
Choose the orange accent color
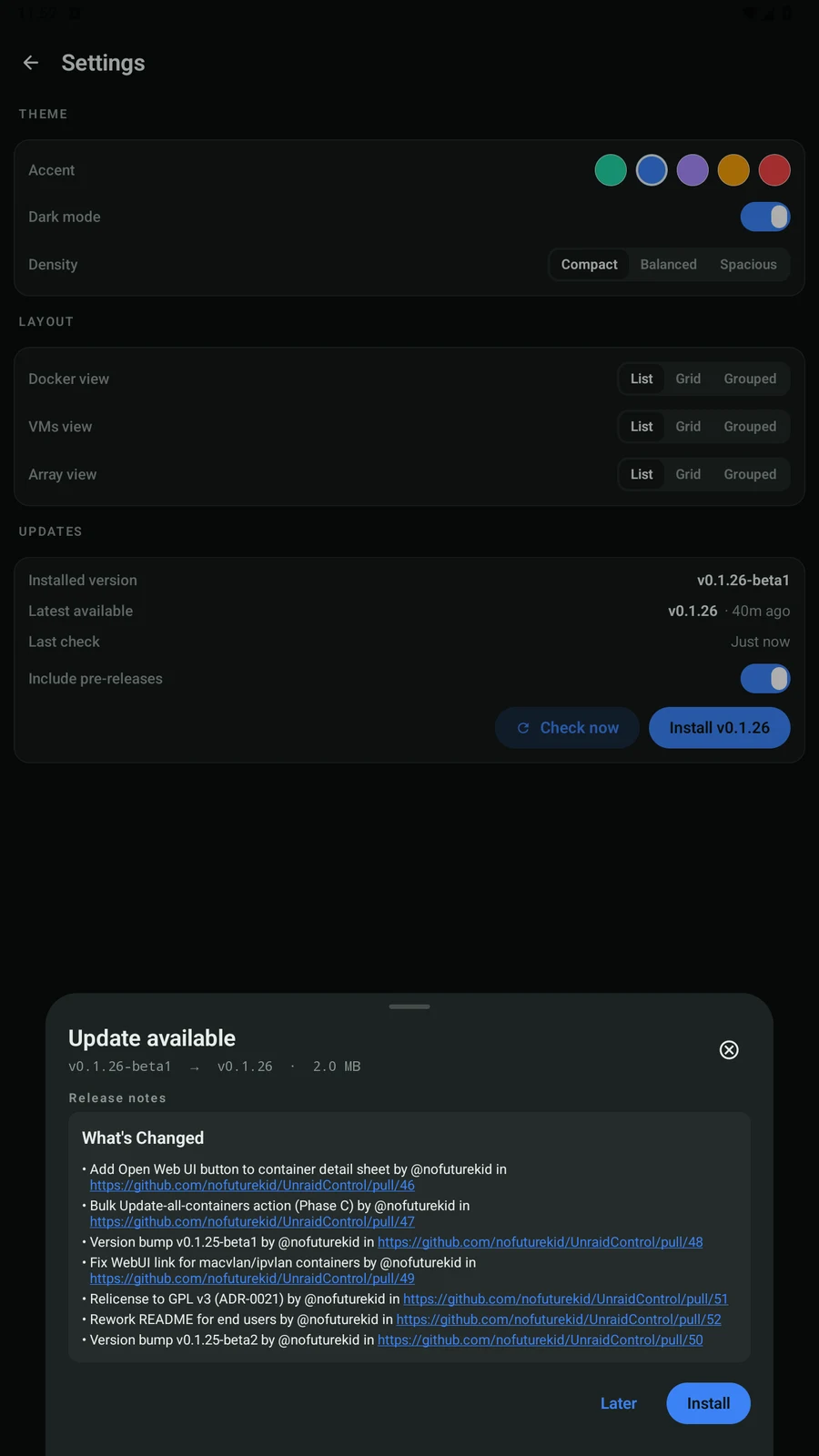pyautogui.click(x=733, y=170)
